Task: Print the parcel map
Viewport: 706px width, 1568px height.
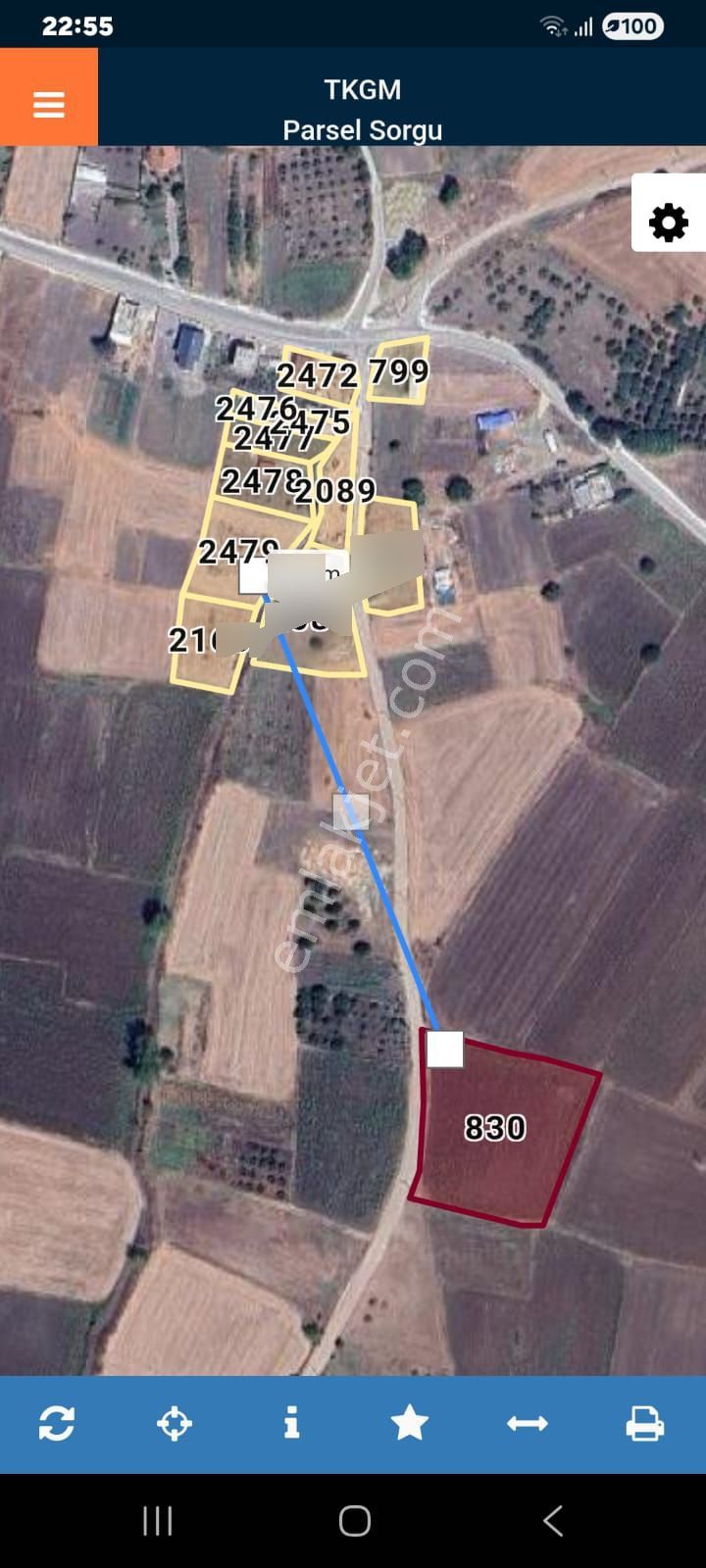Action: click(x=644, y=1423)
